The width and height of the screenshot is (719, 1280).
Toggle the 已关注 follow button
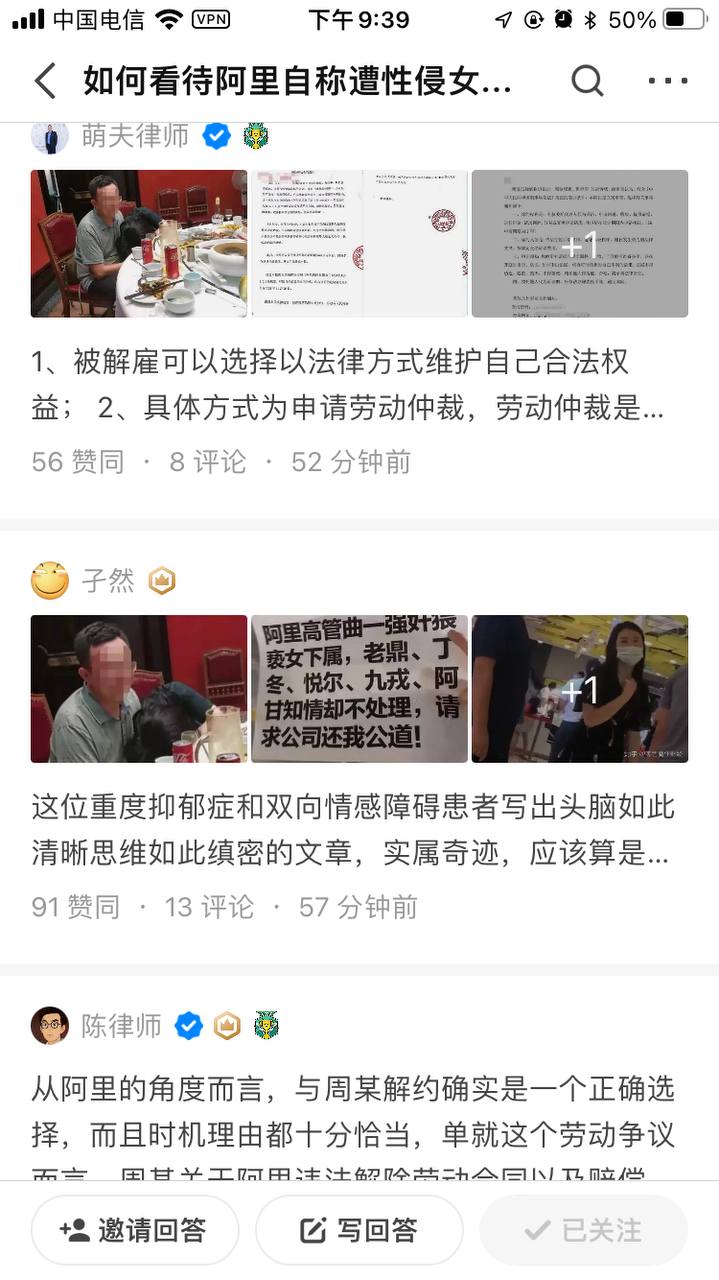583,1230
